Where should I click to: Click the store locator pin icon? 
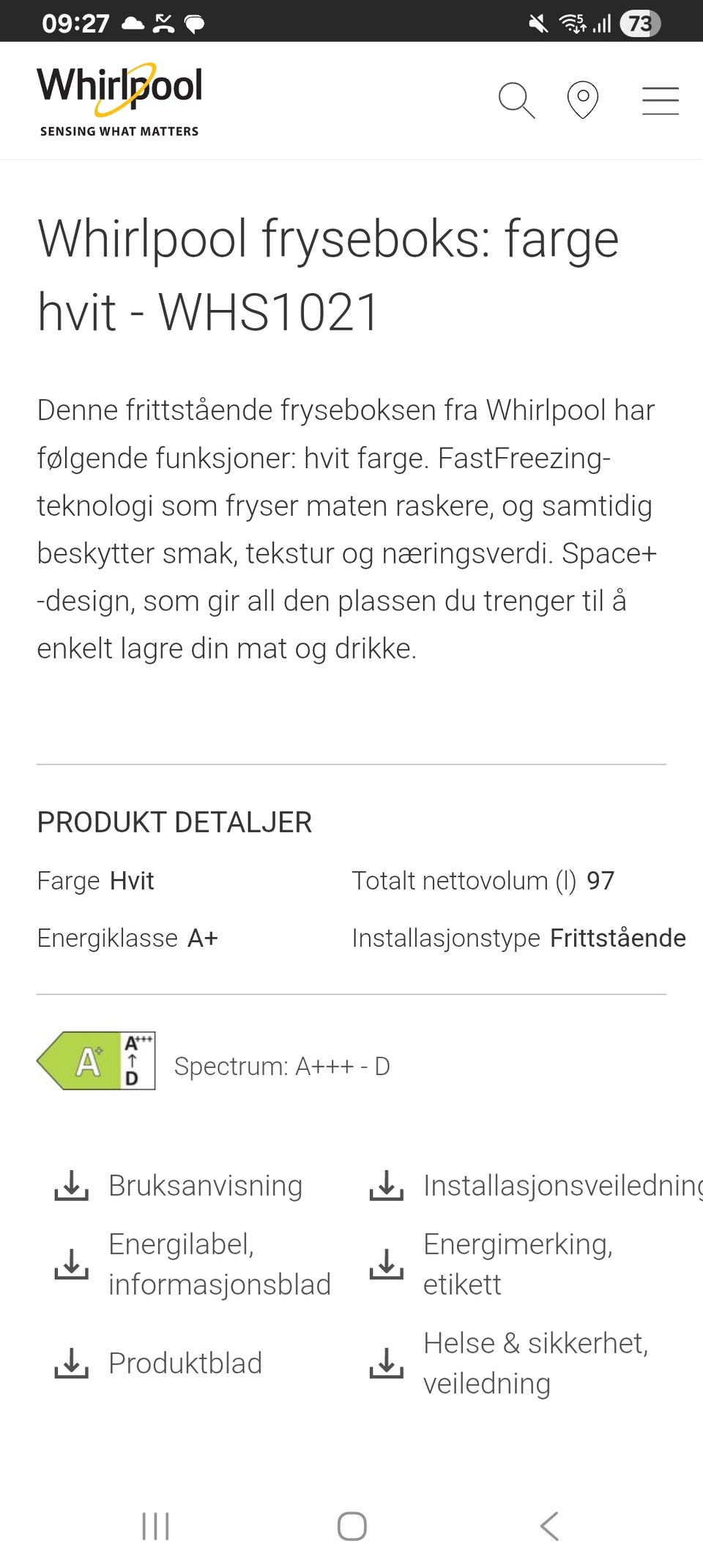[x=584, y=99]
